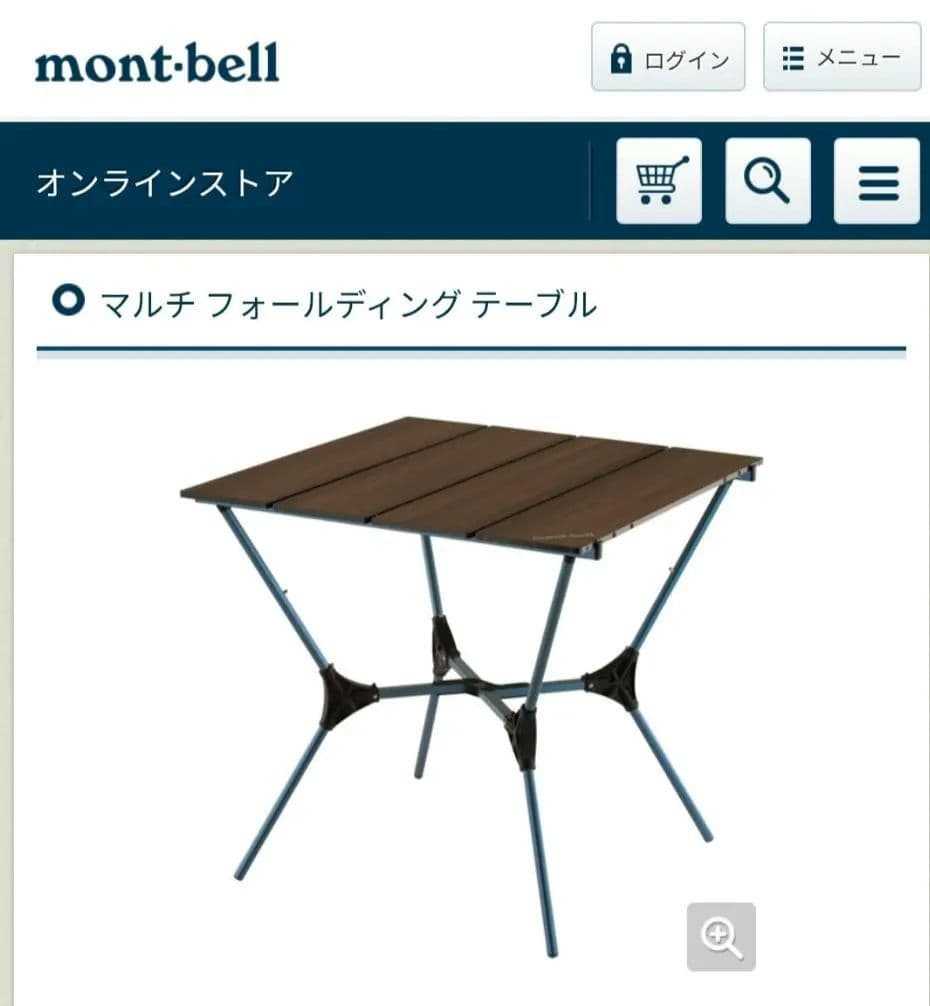Tap the ログイン login button
The height and width of the screenshot is (1006, 930).
click(x=667, y=58)
